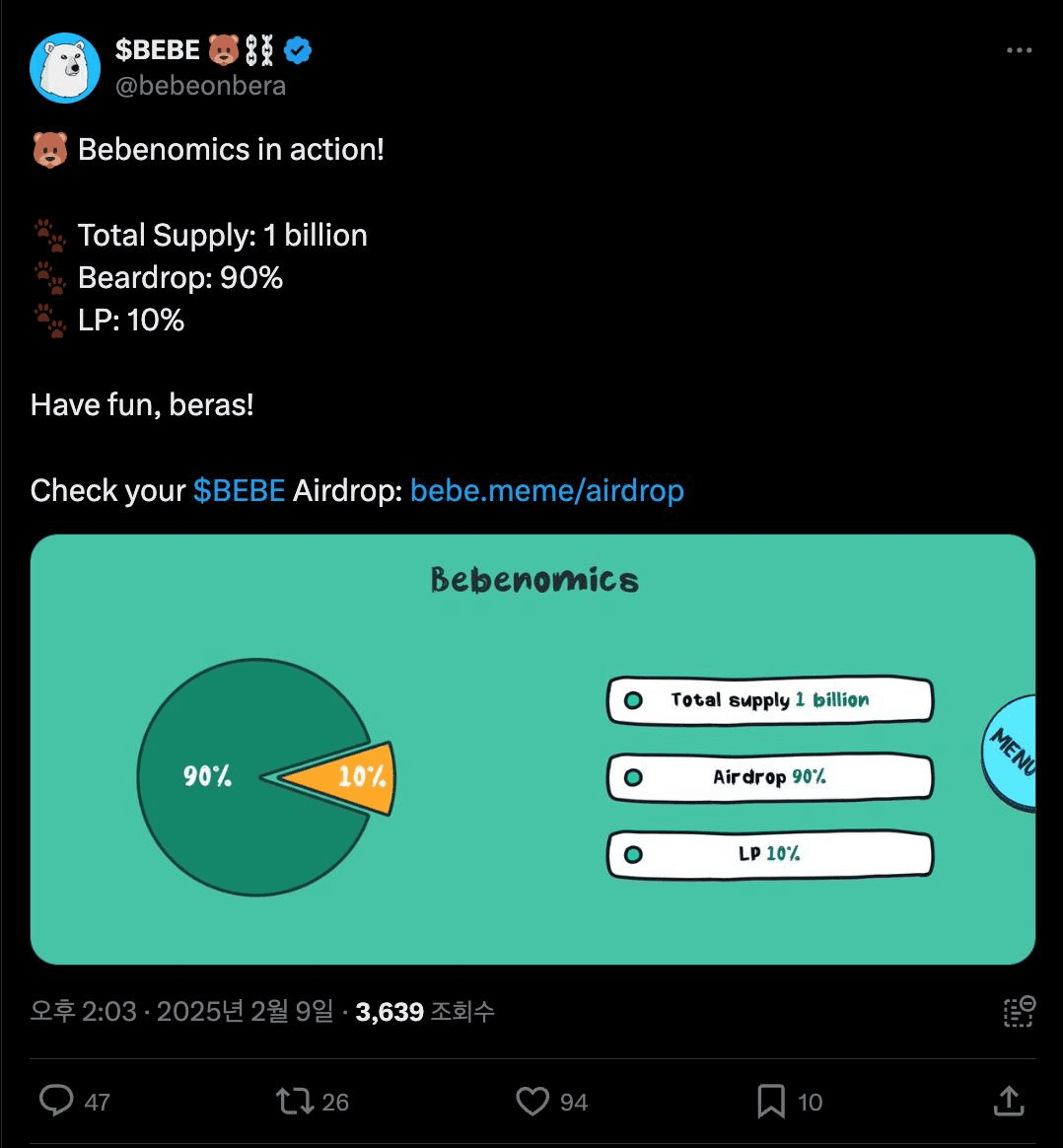Click the reply speech bubble icon
This screenshot has height=1148, width=1063.
pyautogui.click(x=58, y=1102)
